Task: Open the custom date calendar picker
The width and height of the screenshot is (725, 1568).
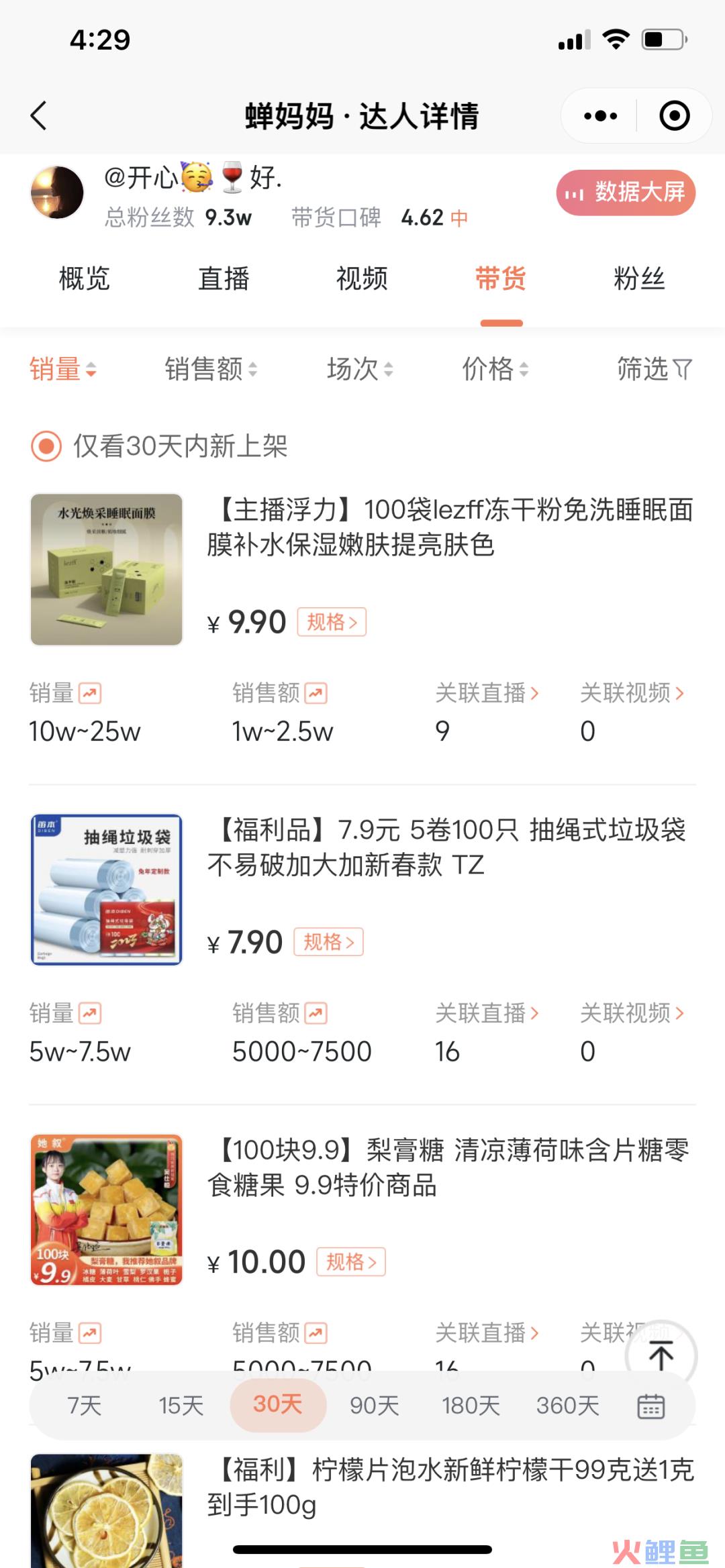Action: click(650, 1406)
